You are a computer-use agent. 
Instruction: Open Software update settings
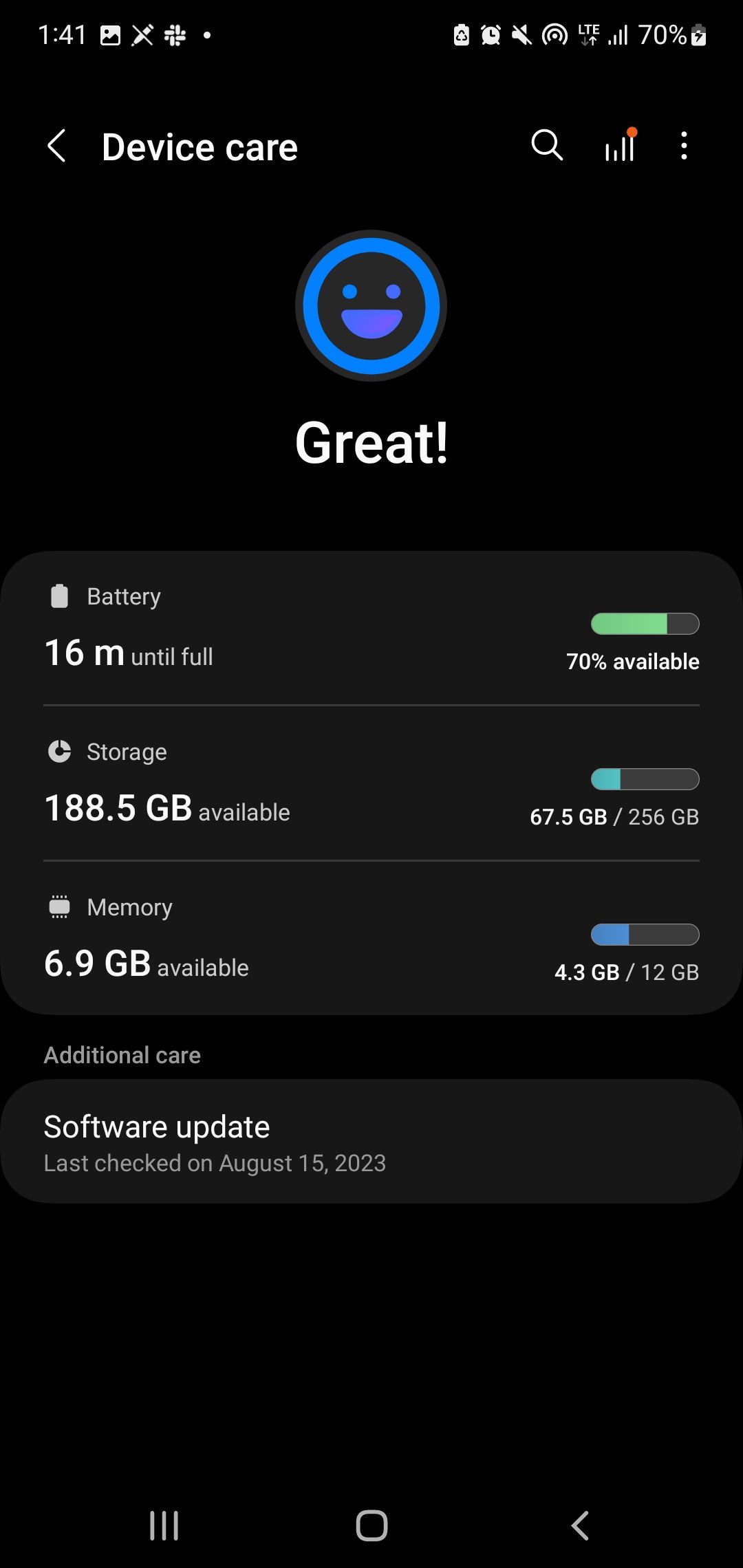[x=371, y=1142]
